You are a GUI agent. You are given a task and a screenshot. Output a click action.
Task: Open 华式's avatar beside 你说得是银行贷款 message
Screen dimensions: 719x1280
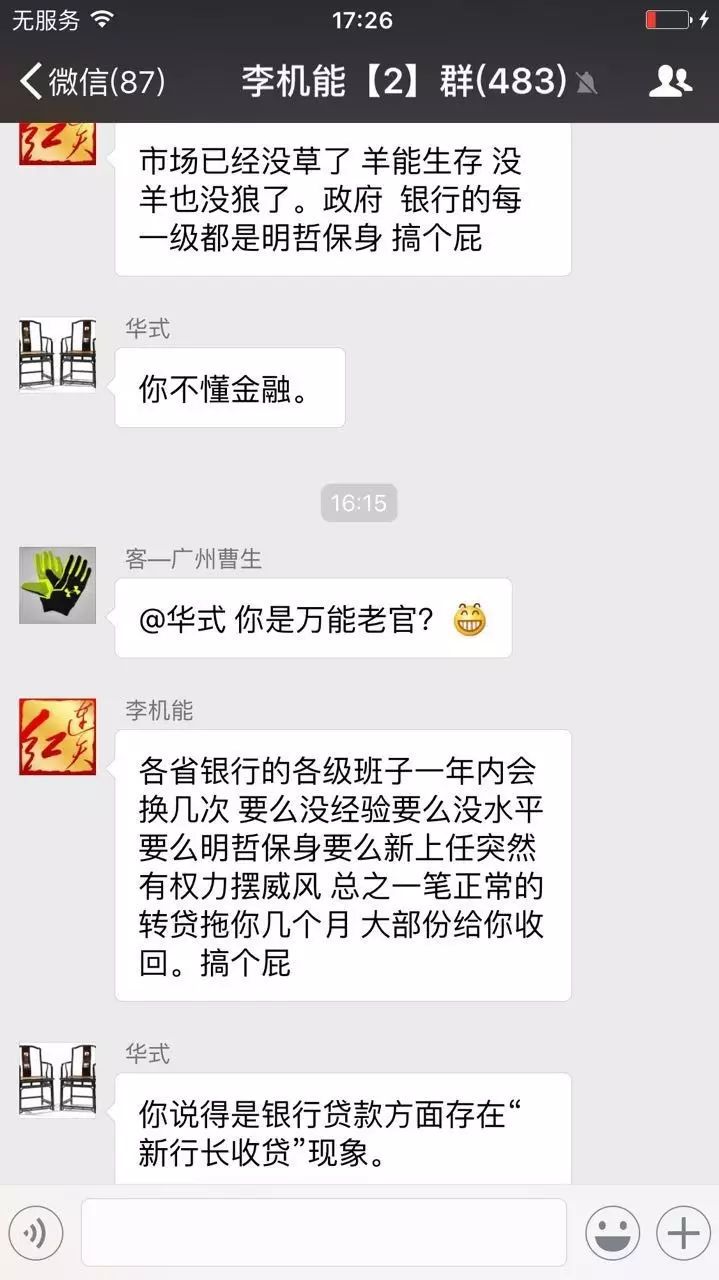click(58, 1080)
